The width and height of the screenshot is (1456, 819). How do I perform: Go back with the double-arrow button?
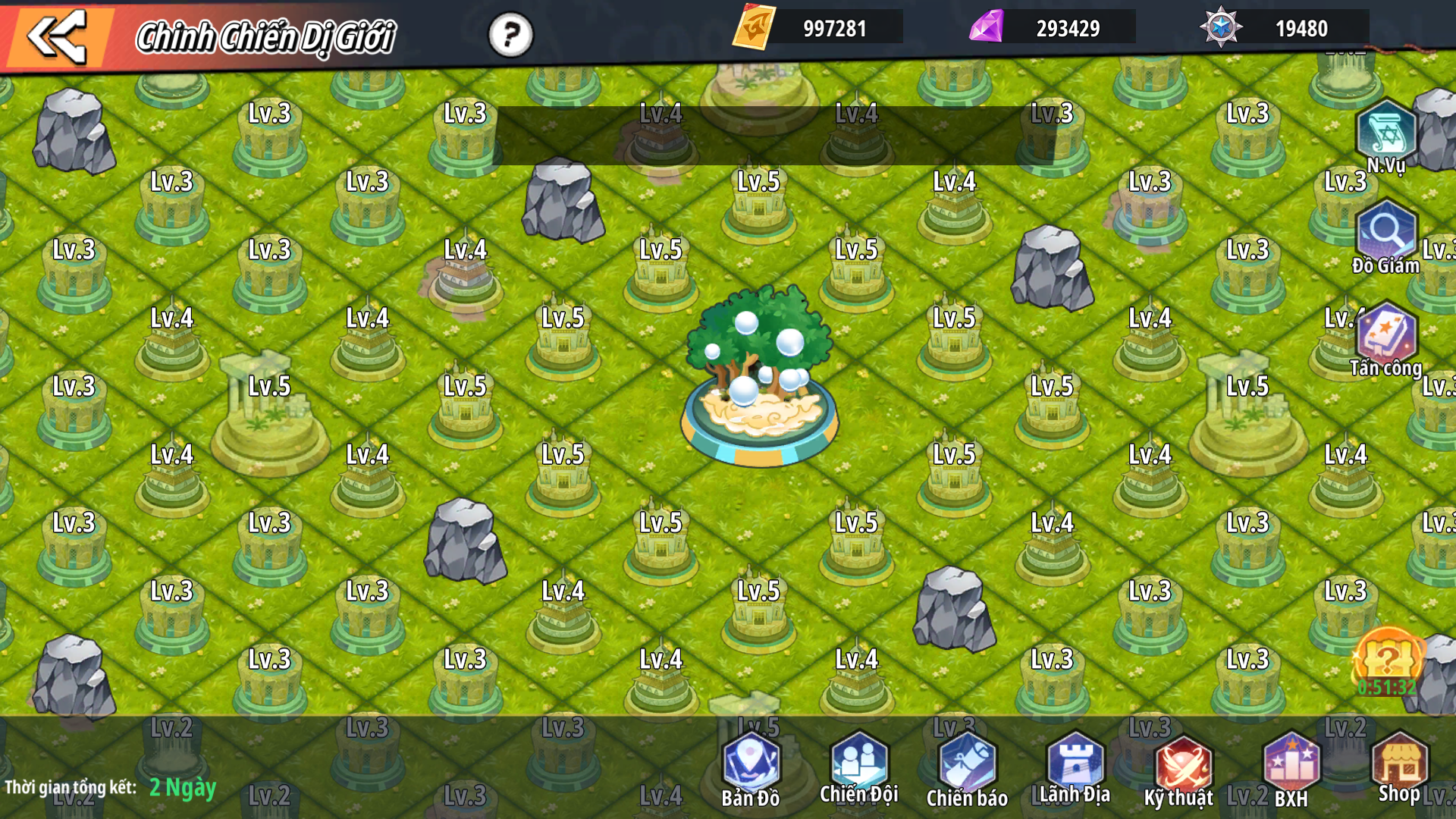point(57,36)
